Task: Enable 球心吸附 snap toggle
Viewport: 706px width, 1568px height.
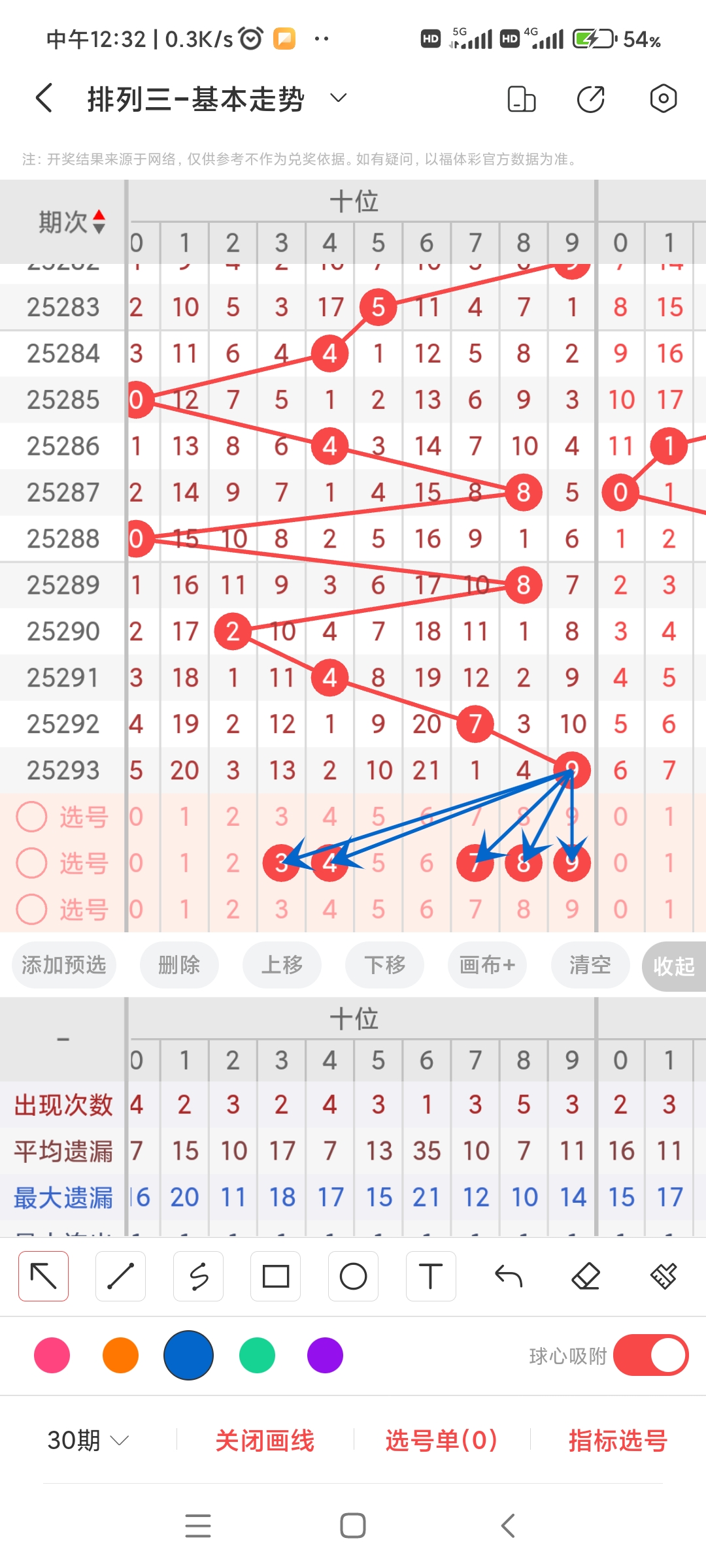Action: tap(650, 1355)
